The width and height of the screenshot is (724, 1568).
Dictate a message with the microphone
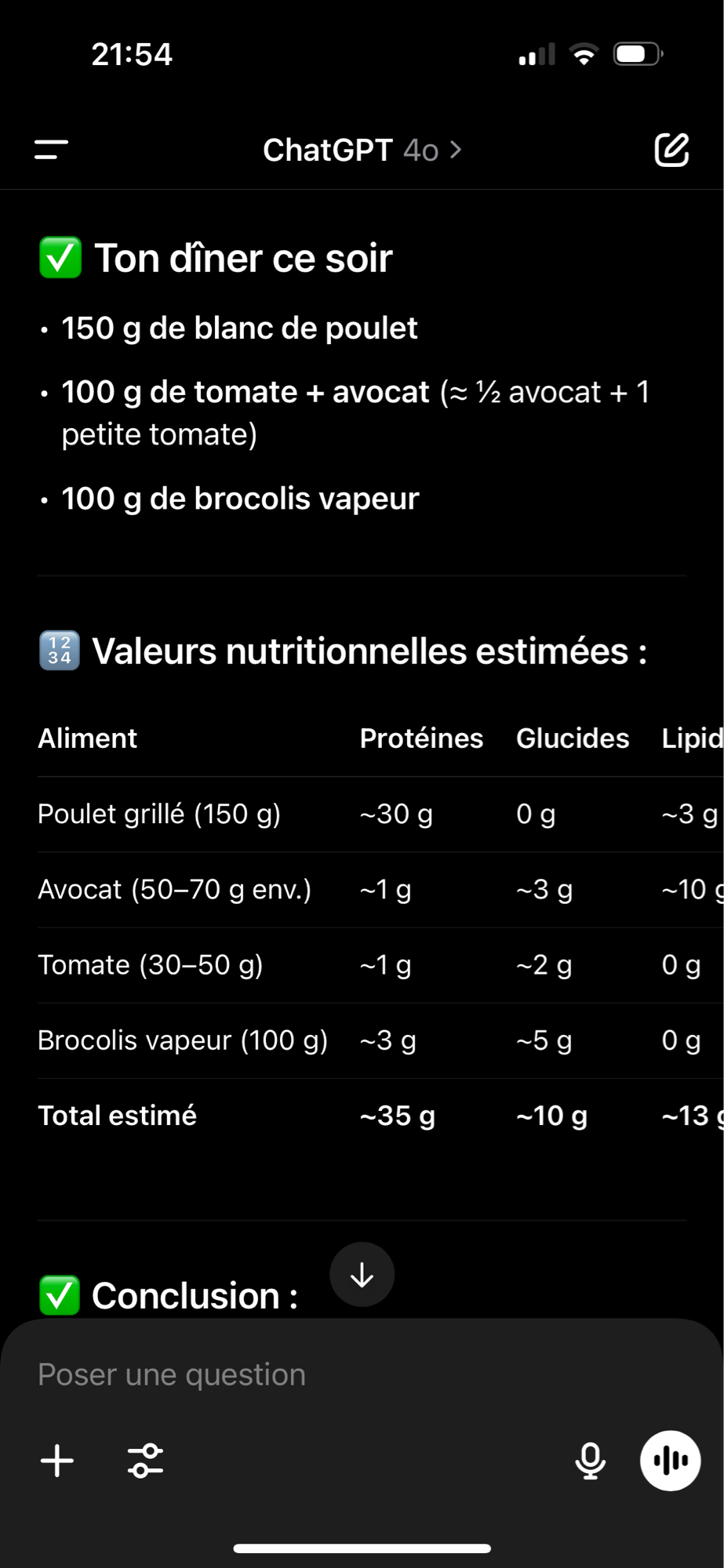590,1461
